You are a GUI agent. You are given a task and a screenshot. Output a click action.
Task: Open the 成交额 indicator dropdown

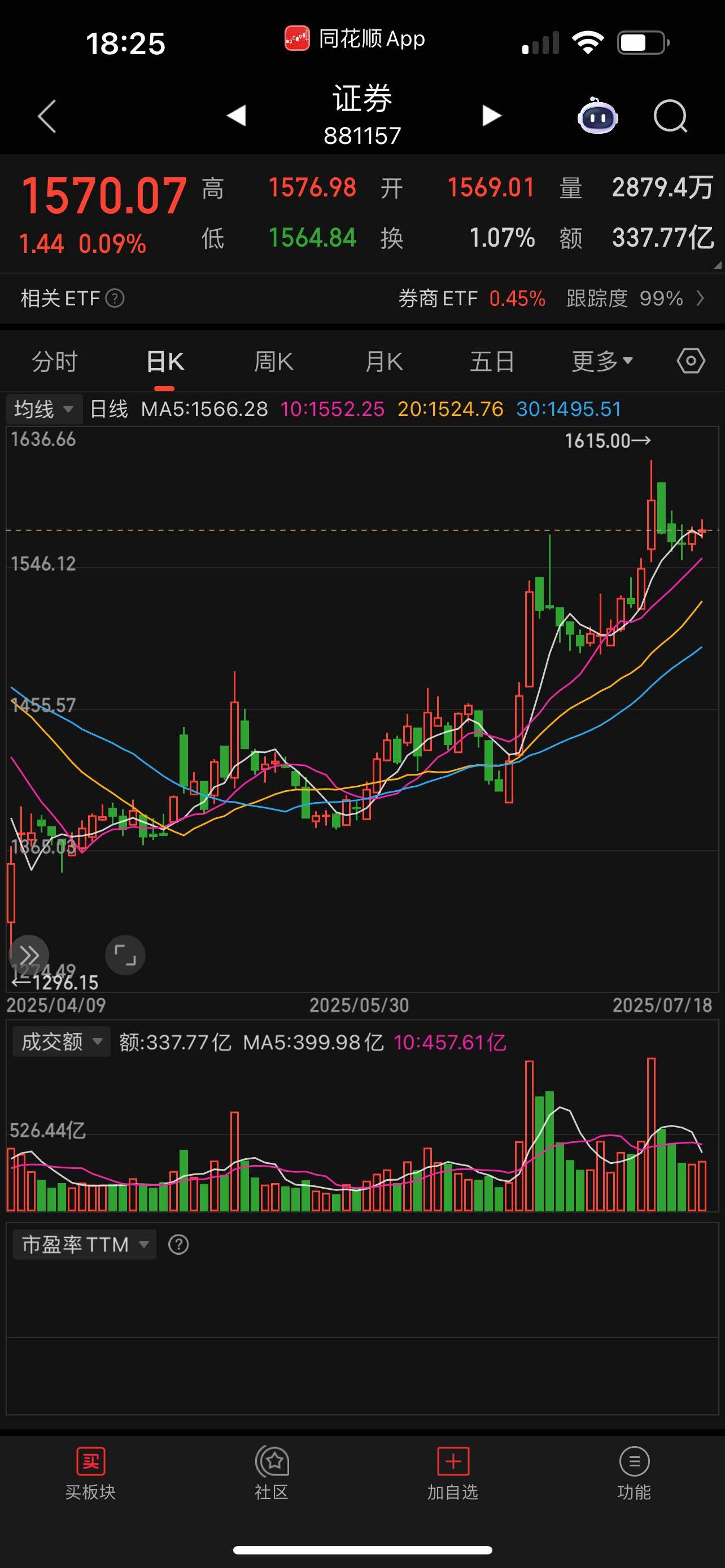click(61, 1041)
